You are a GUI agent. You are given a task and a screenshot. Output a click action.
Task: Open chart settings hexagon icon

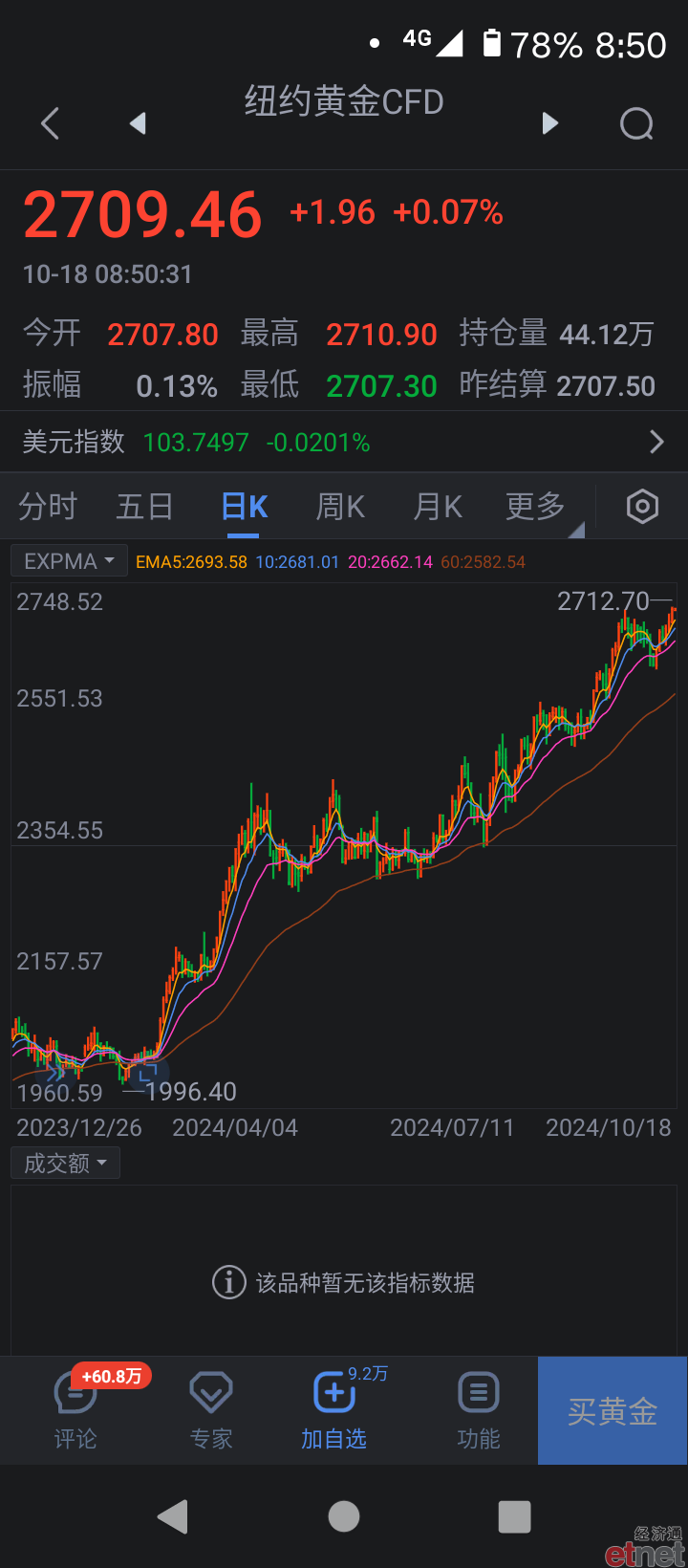point(642,506)
